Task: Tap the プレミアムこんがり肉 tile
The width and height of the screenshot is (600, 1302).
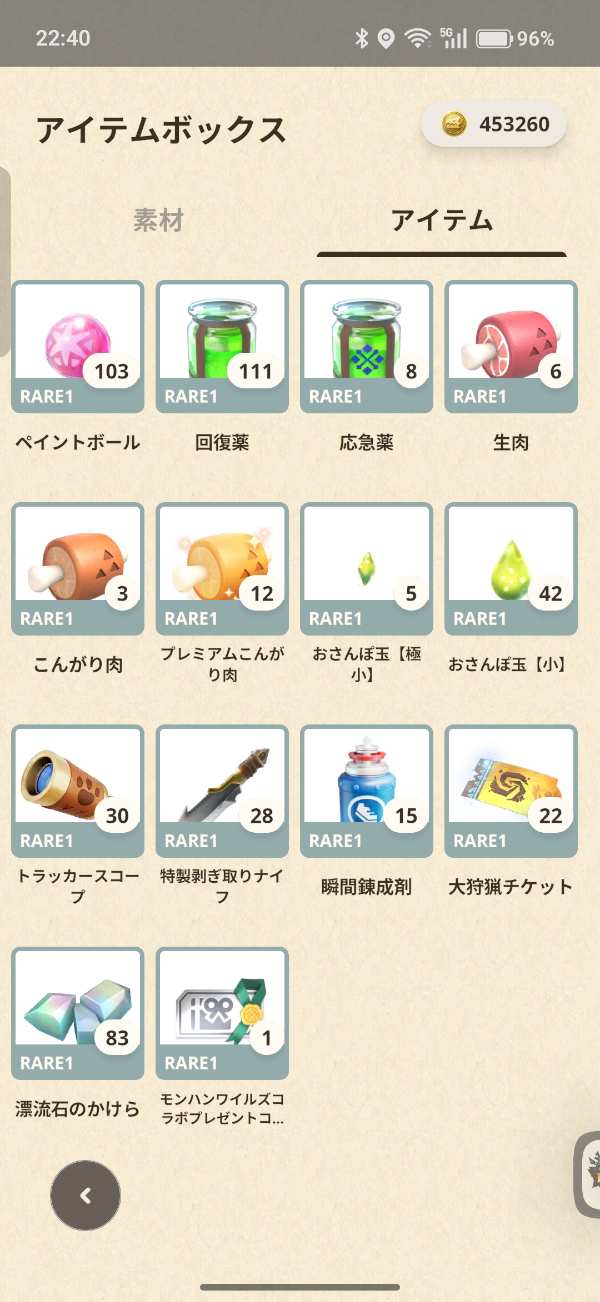Action: click(222, 569)
